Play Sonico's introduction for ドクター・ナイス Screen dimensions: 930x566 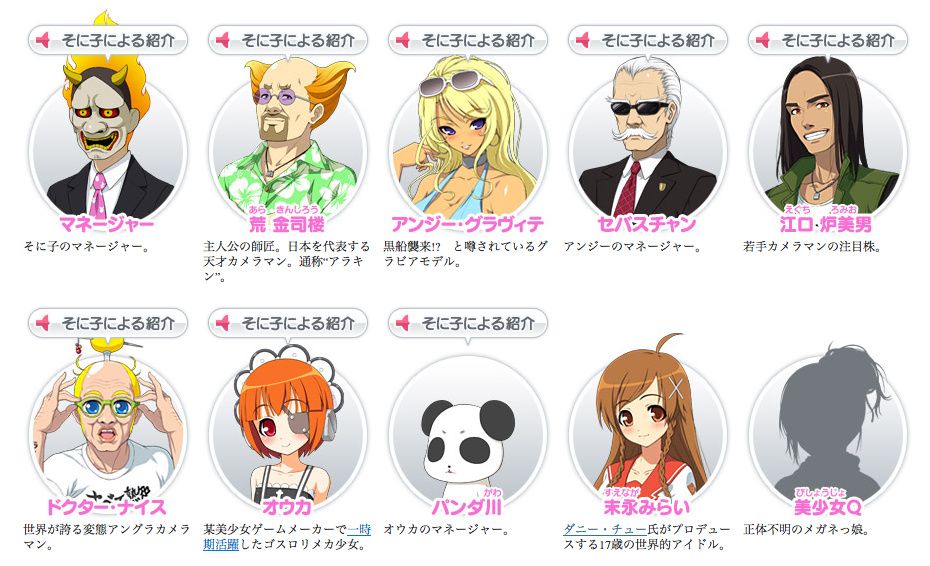108,323
